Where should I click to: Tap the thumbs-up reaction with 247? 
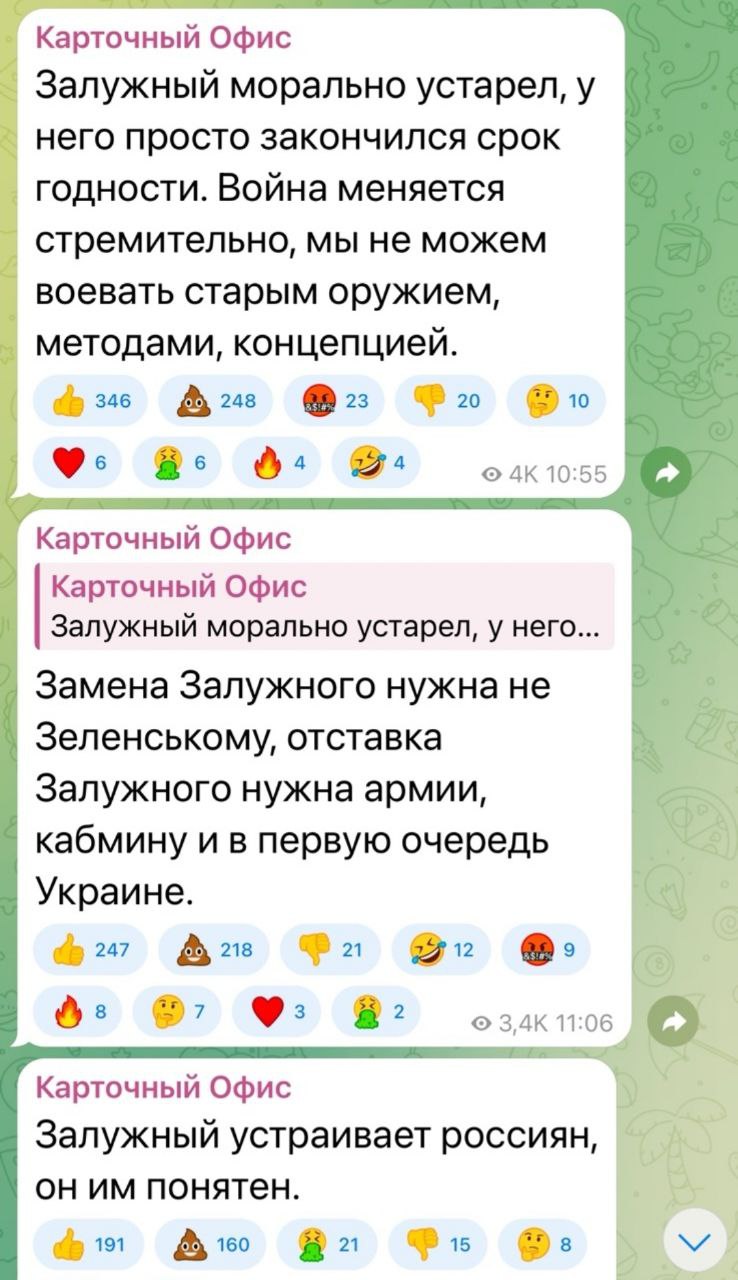[x=90, y=951]
